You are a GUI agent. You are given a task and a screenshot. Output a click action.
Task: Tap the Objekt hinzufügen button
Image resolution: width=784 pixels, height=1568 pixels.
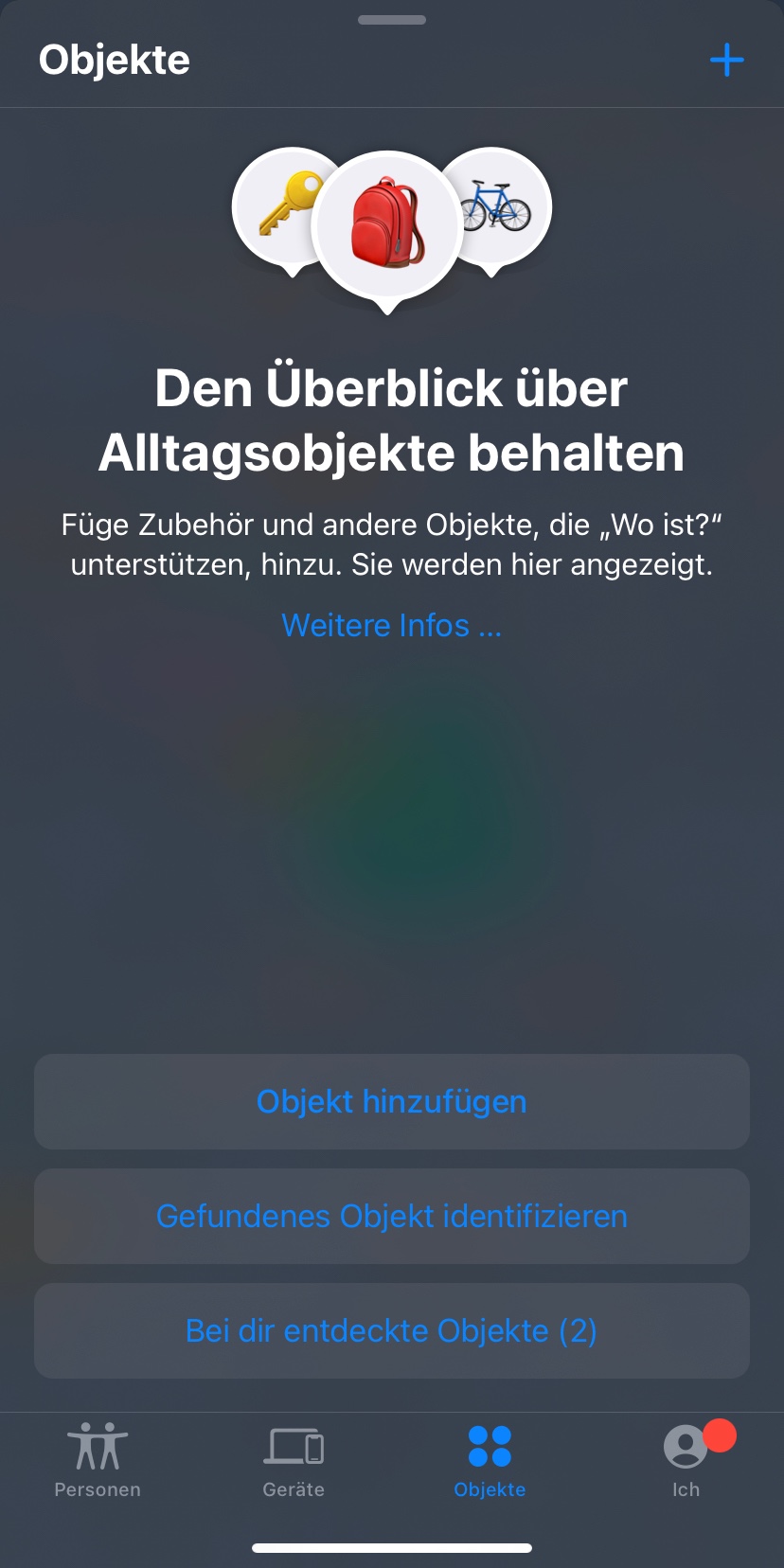[x=391, y=1101]
